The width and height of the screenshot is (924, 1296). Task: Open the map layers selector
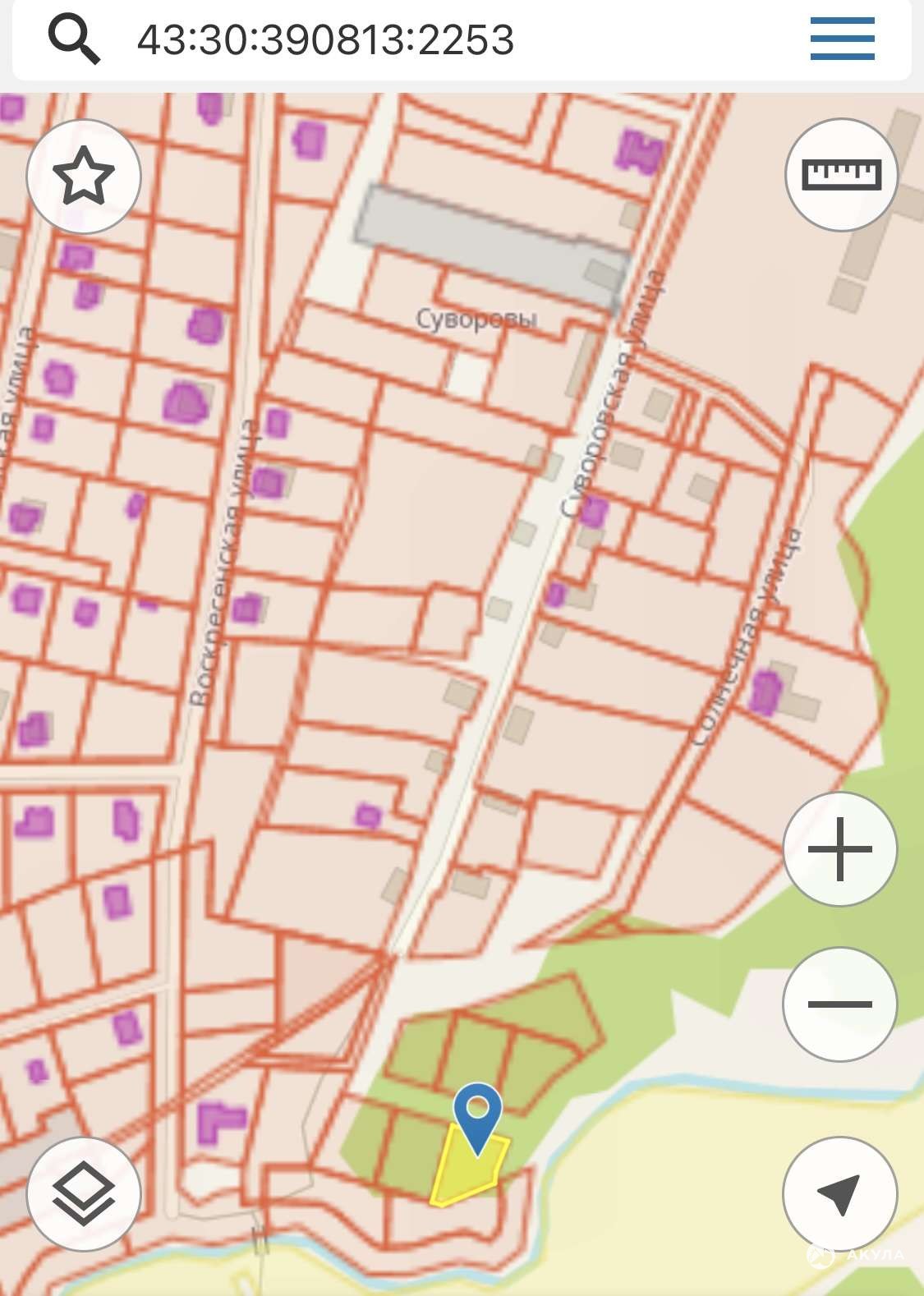click(x=84, y=1193)
